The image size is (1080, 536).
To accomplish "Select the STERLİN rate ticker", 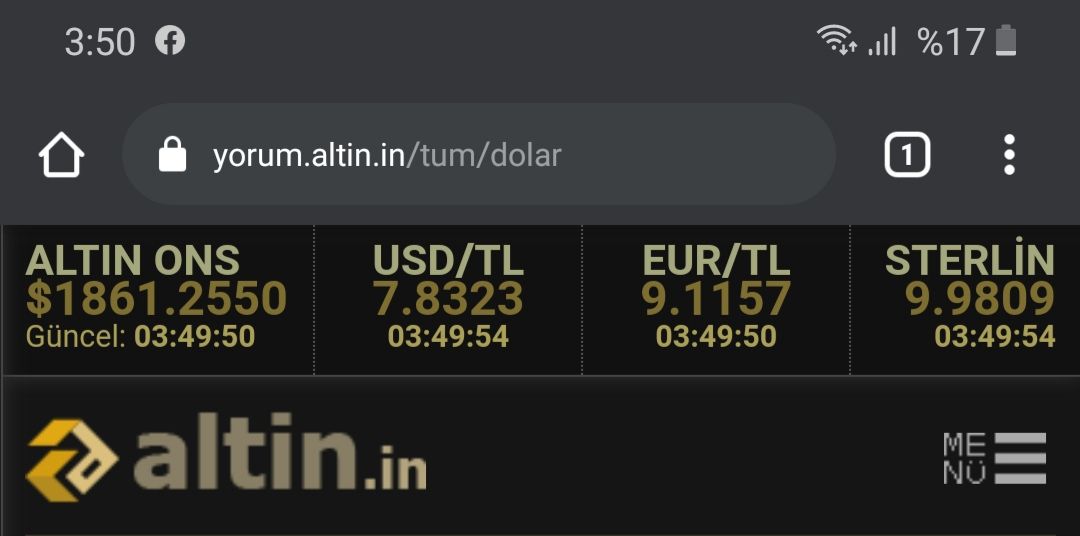I will coord(969,298).
